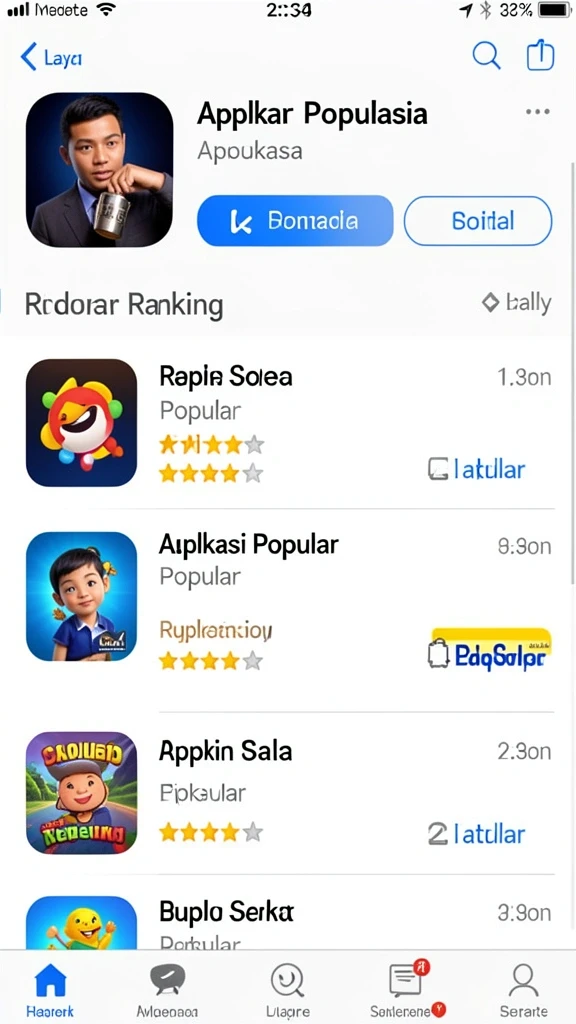The width and height of the screenshot is (576, 1024).
Task: Tap the blue Bomadia button
Action: (295, 221)
